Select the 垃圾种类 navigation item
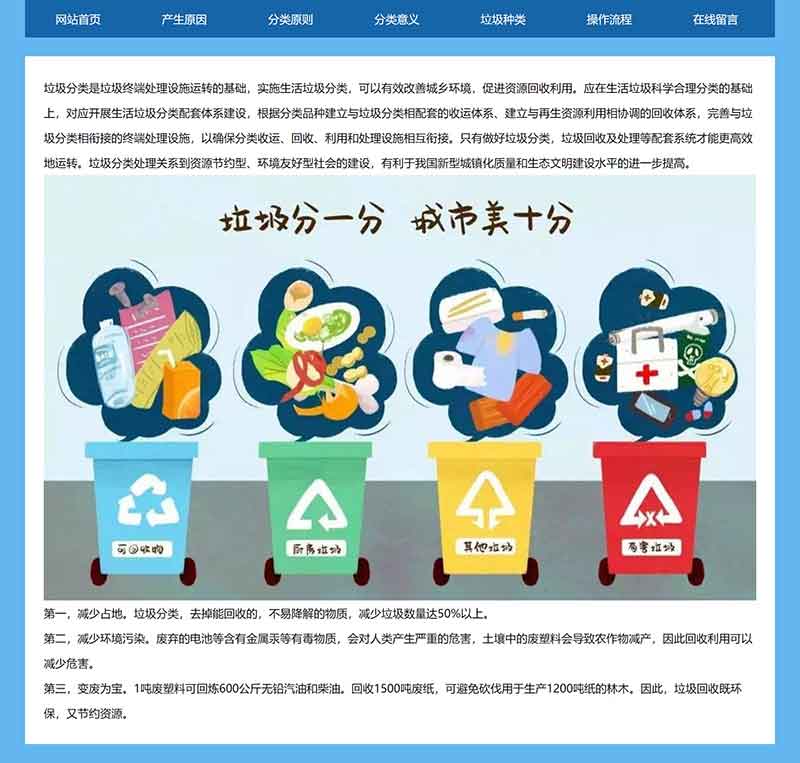The image size is (800, 763). pos(502,19)
